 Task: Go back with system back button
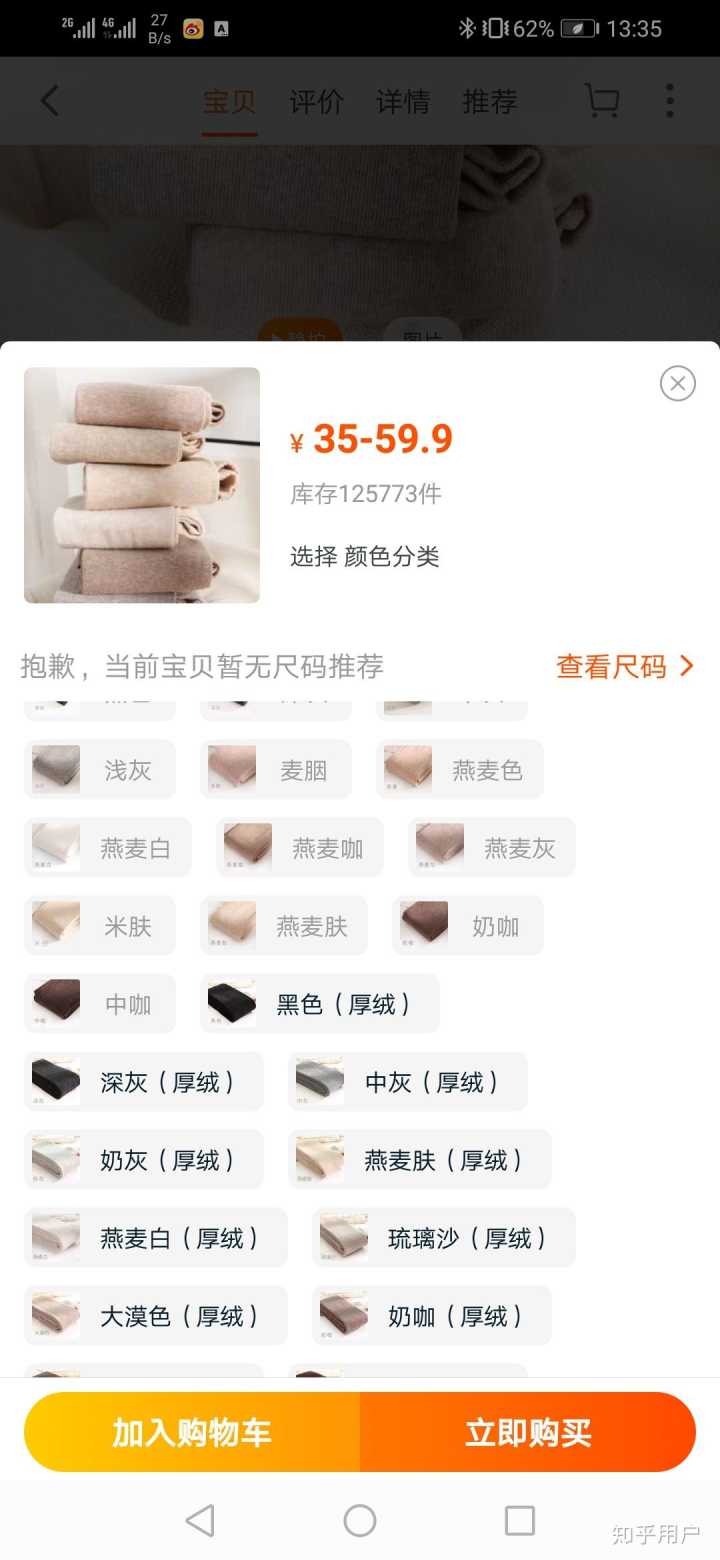(200, 1521)
